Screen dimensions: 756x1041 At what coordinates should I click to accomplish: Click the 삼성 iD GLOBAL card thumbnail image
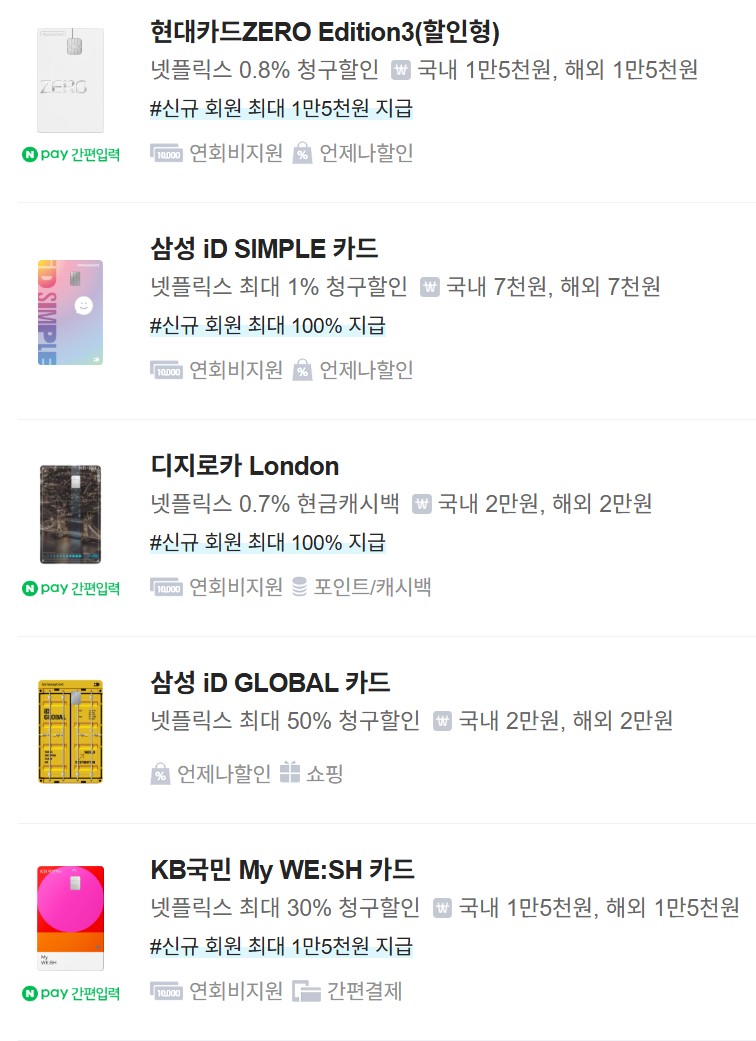[x=70, y=728]
